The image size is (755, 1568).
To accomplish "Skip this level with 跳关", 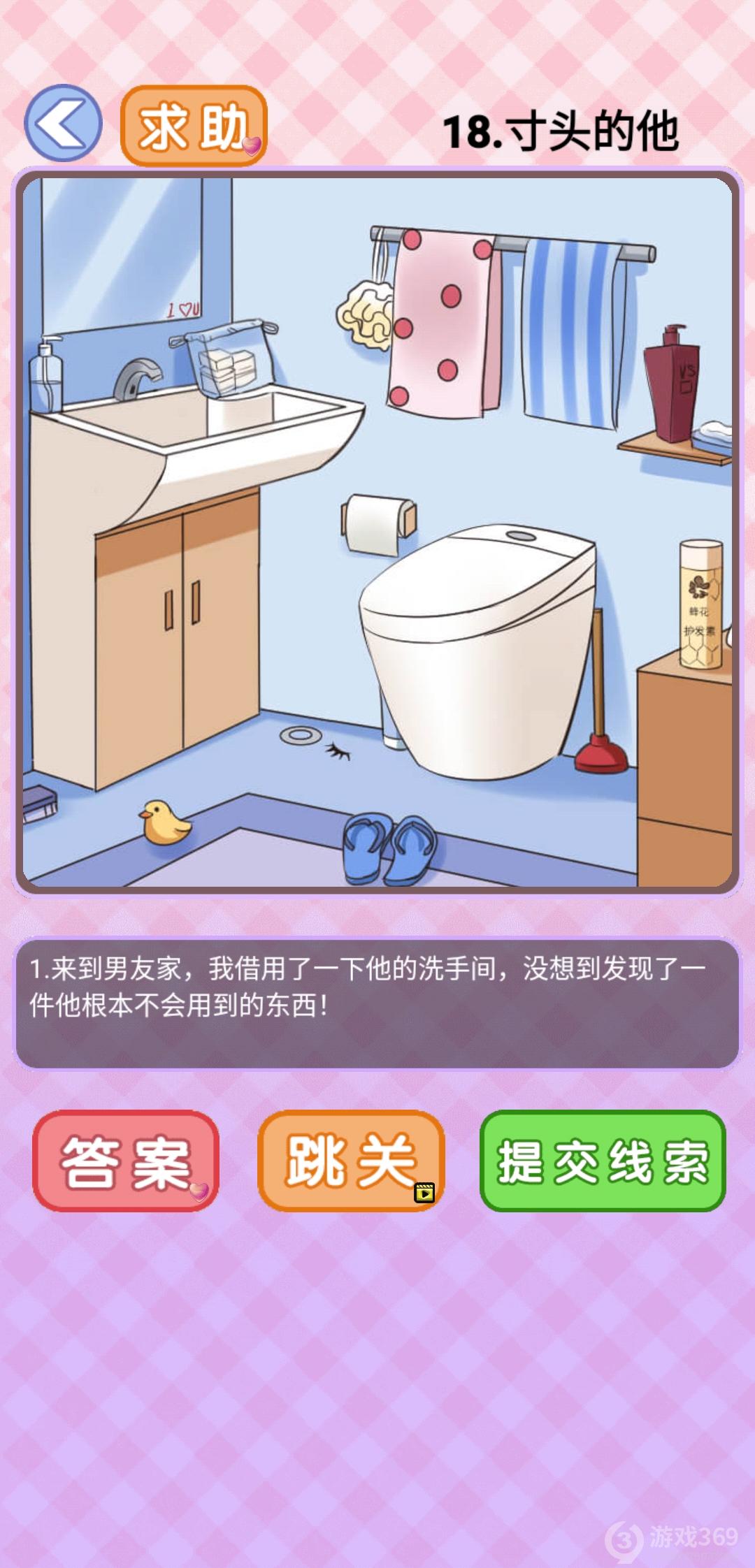I will click(351, 1161).
